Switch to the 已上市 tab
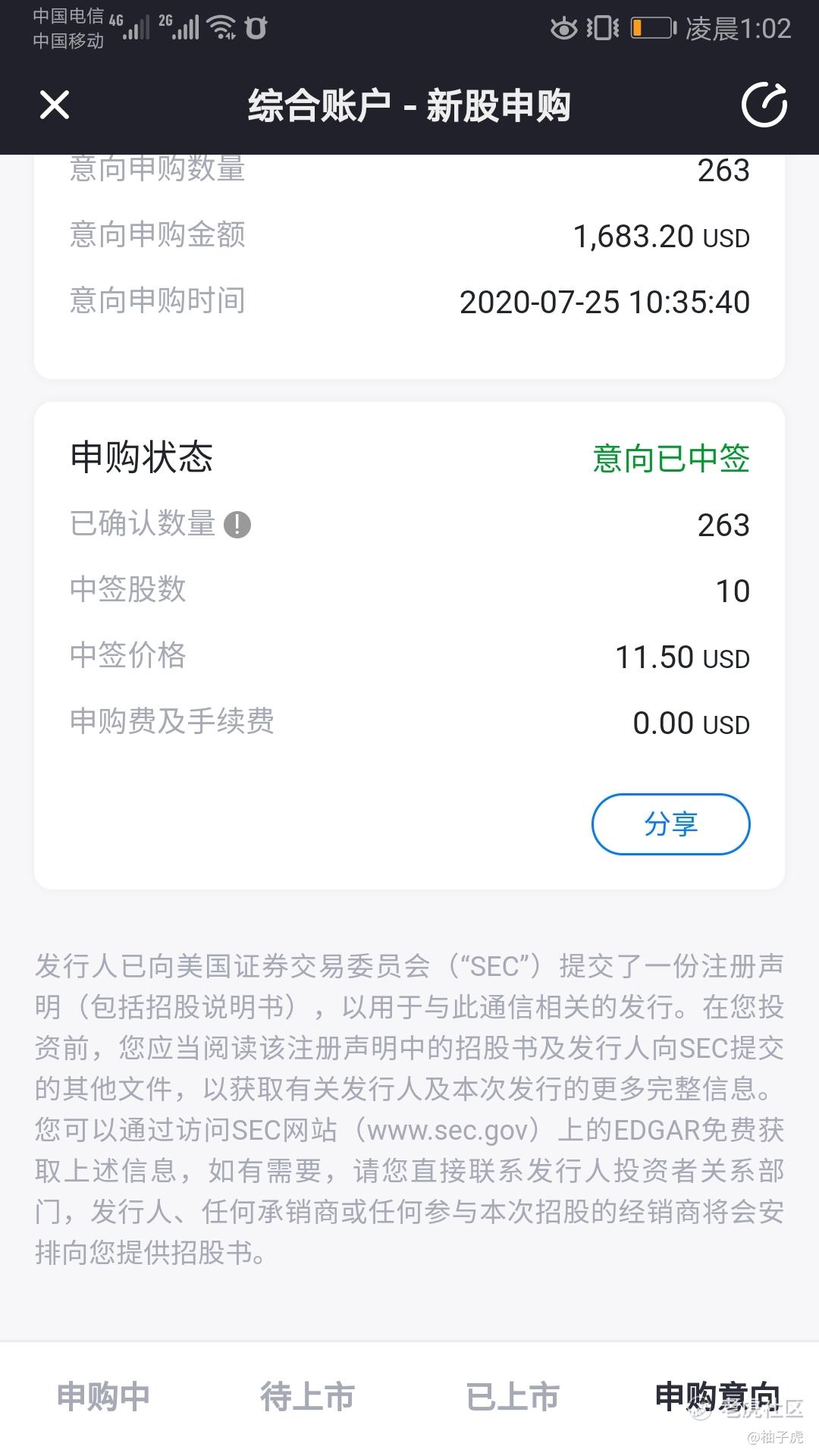Screen dimensions: 819x1456 (x=513, y=1396)
